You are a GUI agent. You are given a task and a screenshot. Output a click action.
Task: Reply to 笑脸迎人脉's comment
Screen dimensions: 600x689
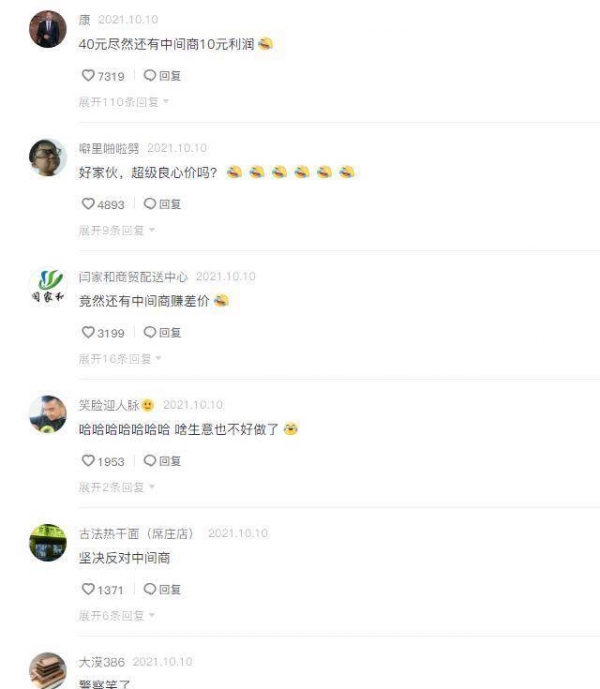pos(162,461)
